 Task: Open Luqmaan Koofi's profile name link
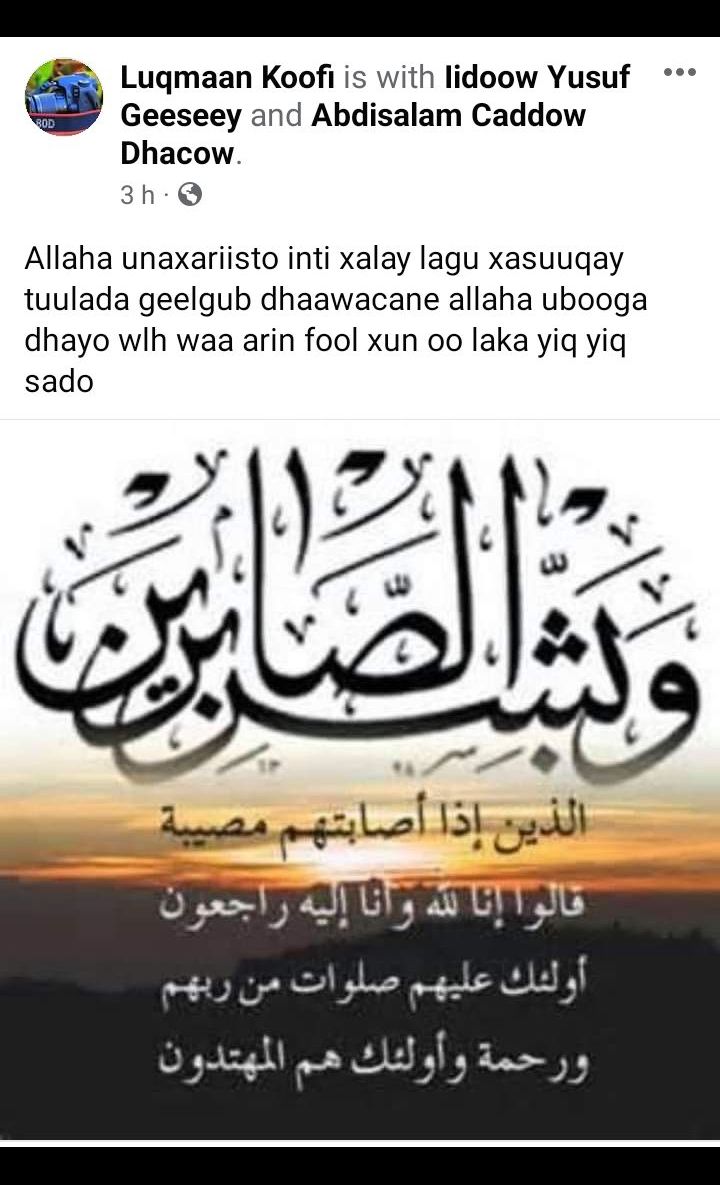pos(227,77)
